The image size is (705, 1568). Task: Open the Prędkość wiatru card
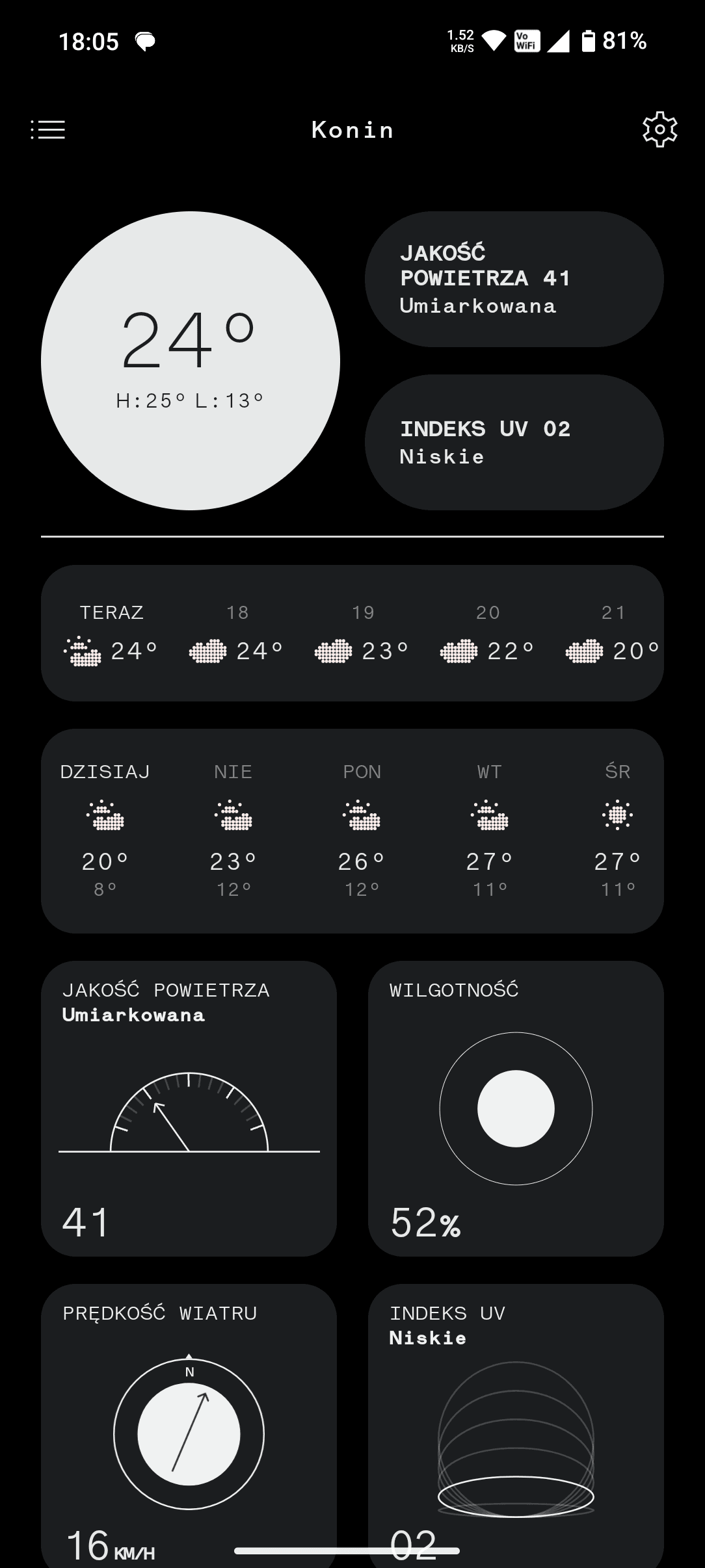(x=189, y=1424)
